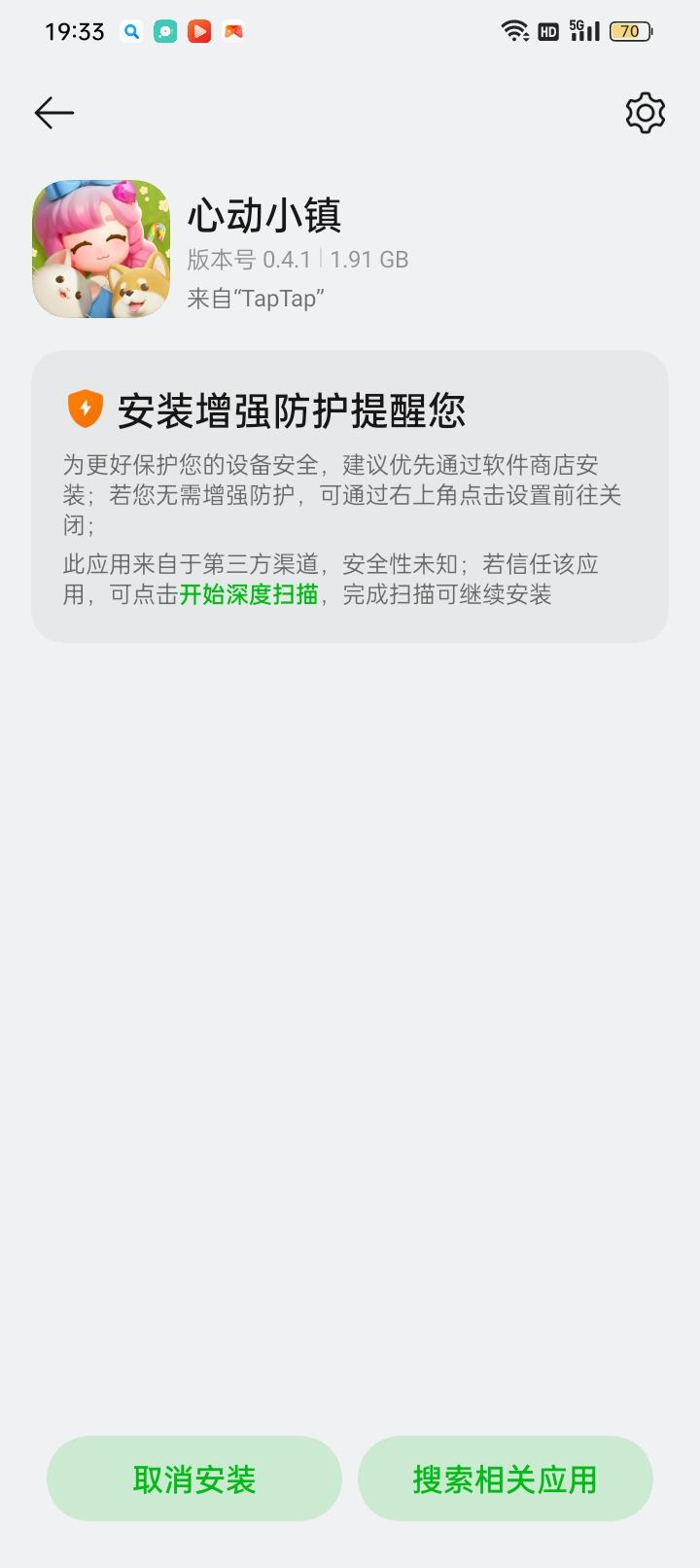Open installer settings gear icon
Viewport: 700px width, 1568px height.
point(645,113)
